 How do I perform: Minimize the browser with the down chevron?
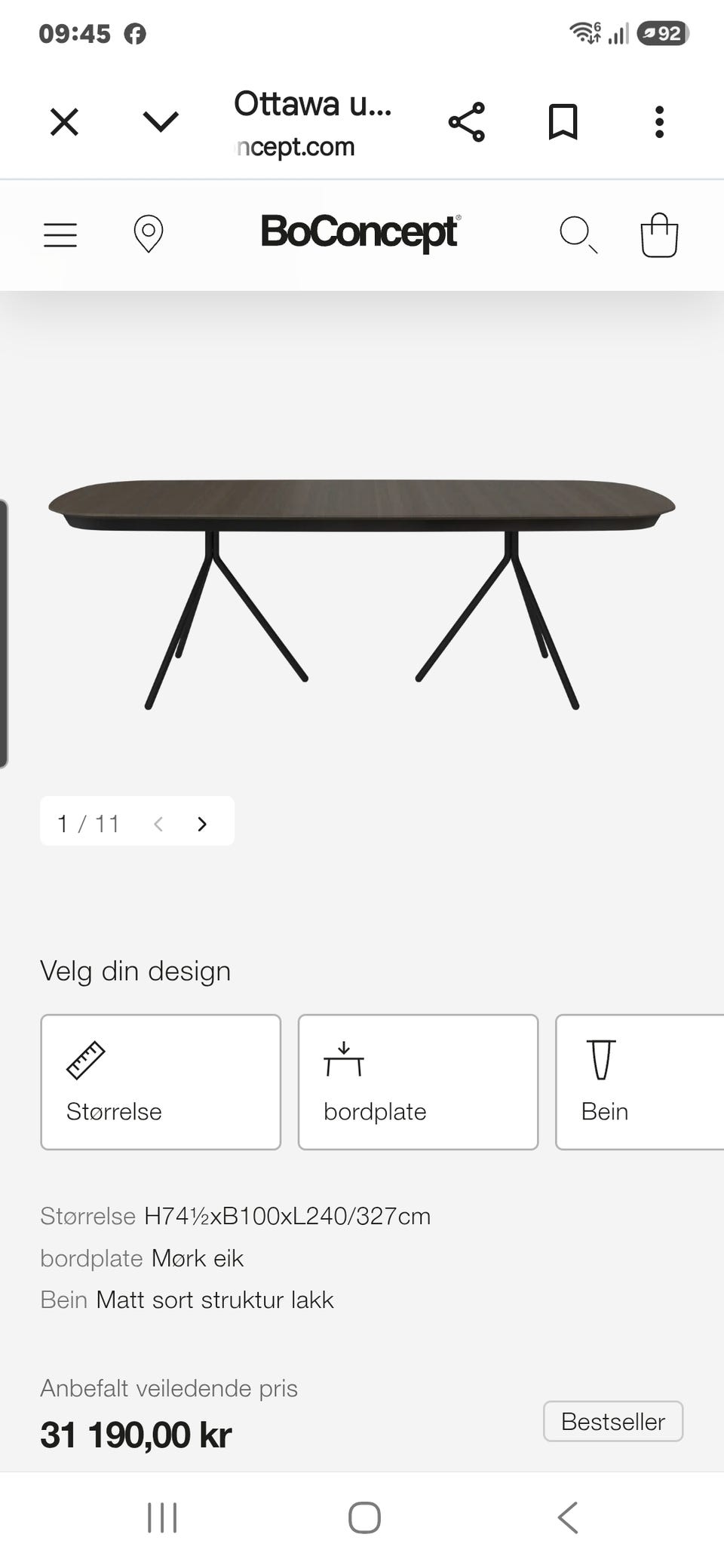tap(161, 121)
